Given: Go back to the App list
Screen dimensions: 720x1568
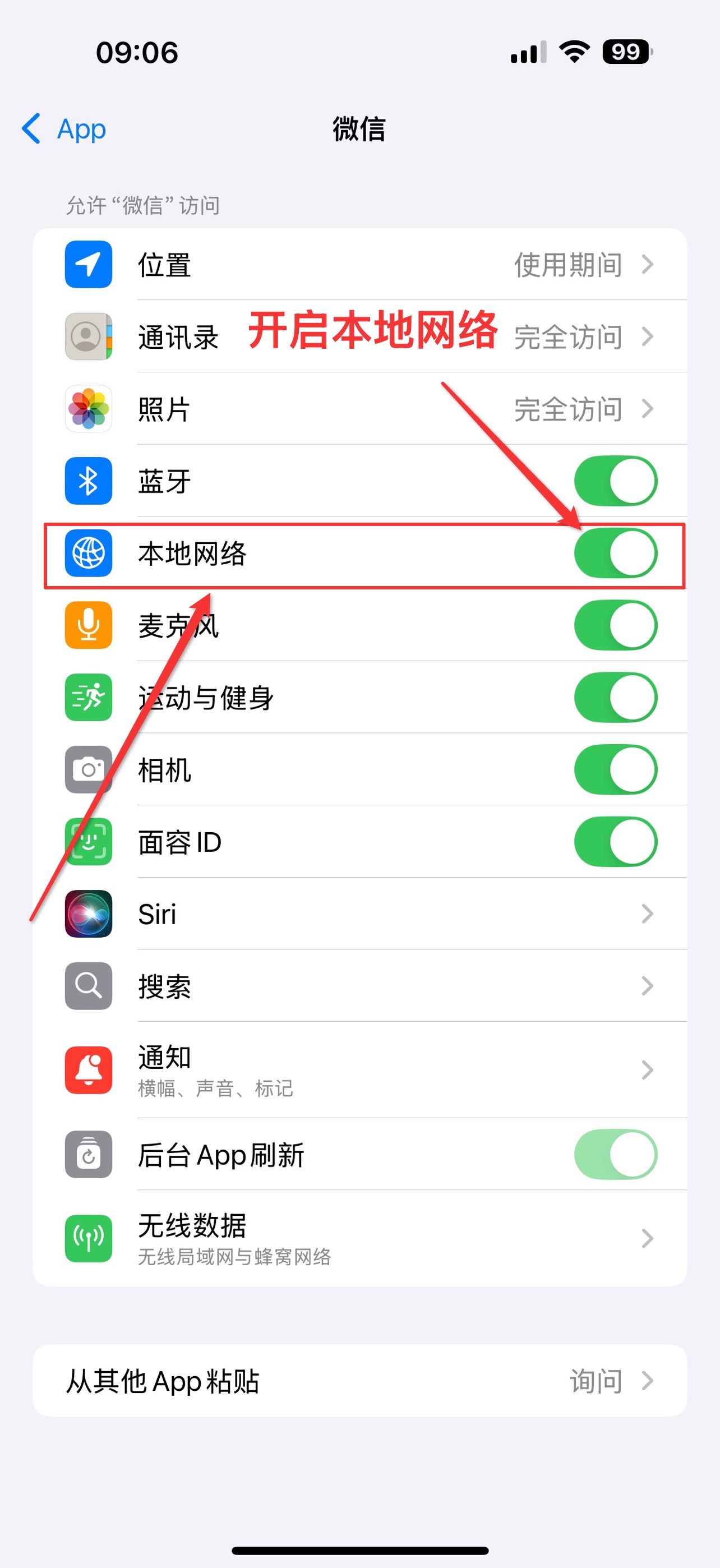Looking at the screenshot, I should pos(64,129).
